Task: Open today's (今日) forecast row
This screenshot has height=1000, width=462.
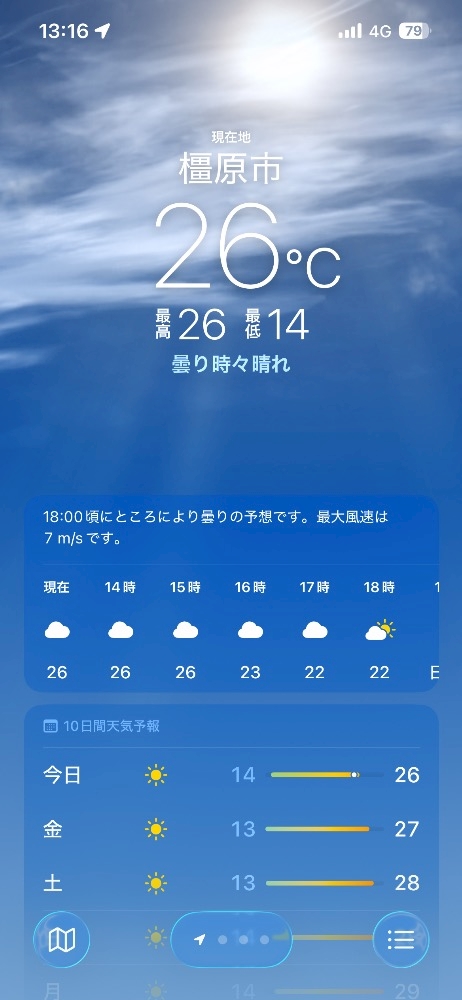Action: [x=231, y=775]
